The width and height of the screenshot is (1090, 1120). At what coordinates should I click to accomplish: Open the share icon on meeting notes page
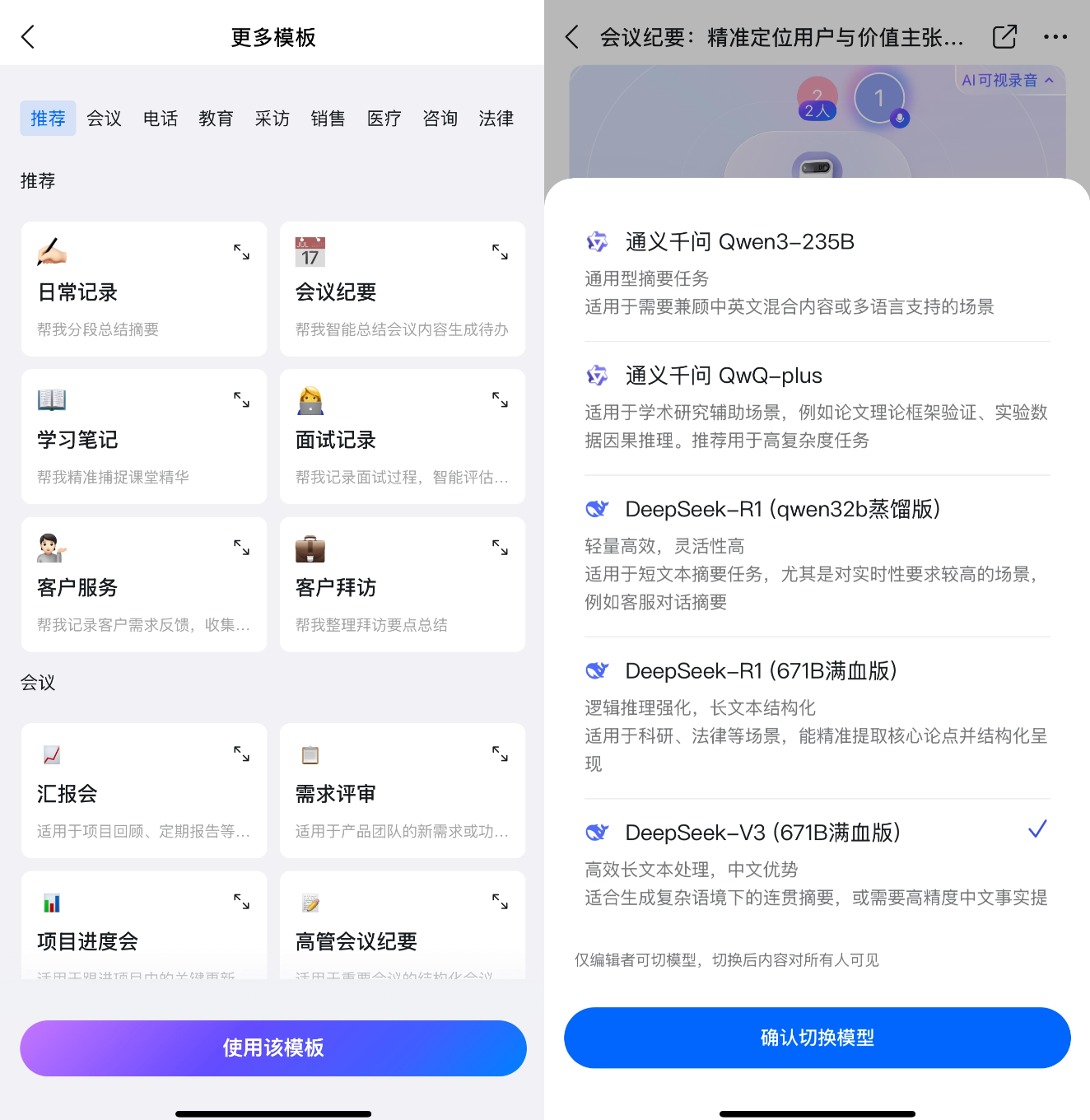(x=1004, y=37)
